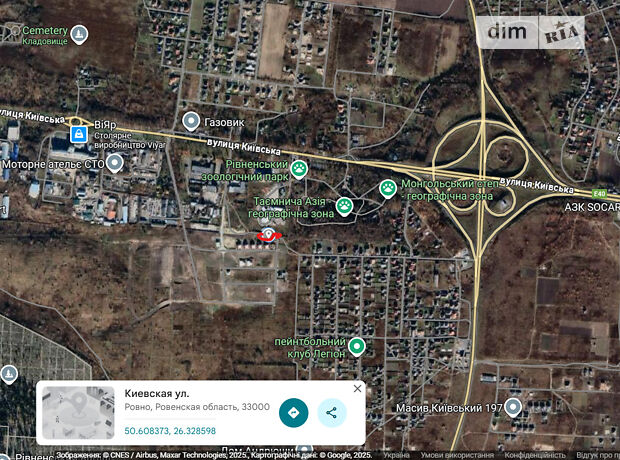Select the Масив Київський 197 pin
The image size is (620, 460).
coord(513,407)
